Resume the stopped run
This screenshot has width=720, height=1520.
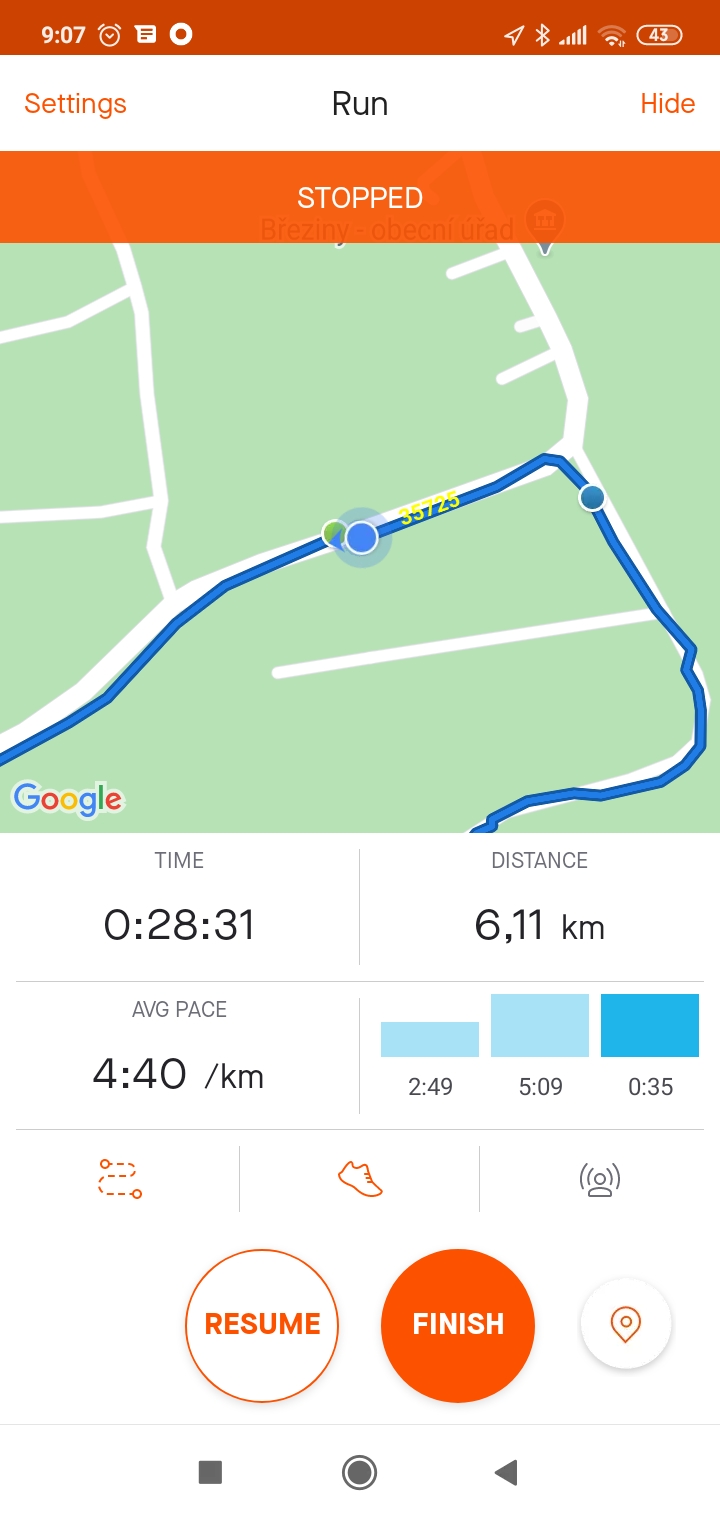pyautogui.click(x=262, y=1326)
